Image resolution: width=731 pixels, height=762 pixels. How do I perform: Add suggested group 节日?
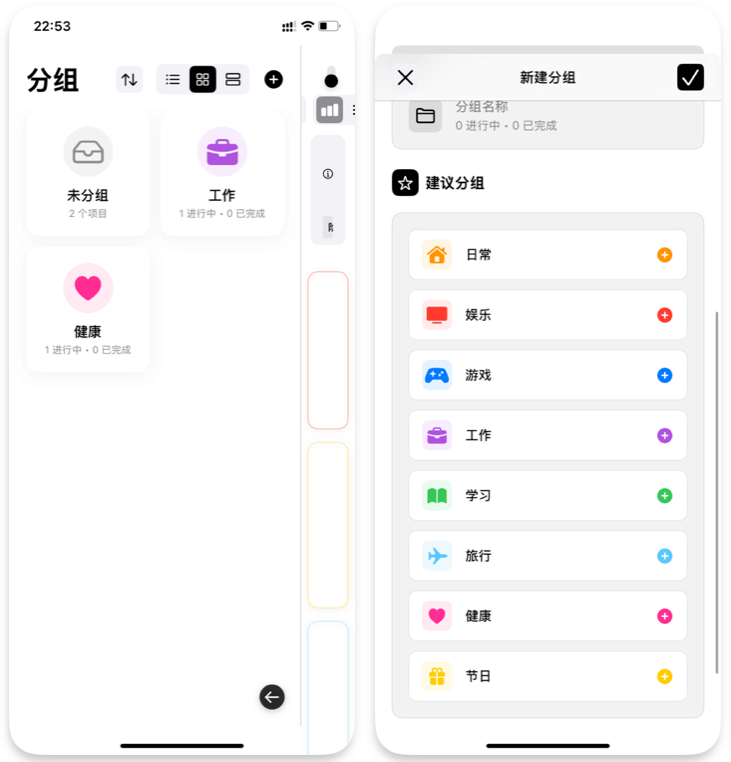(664, 677)
